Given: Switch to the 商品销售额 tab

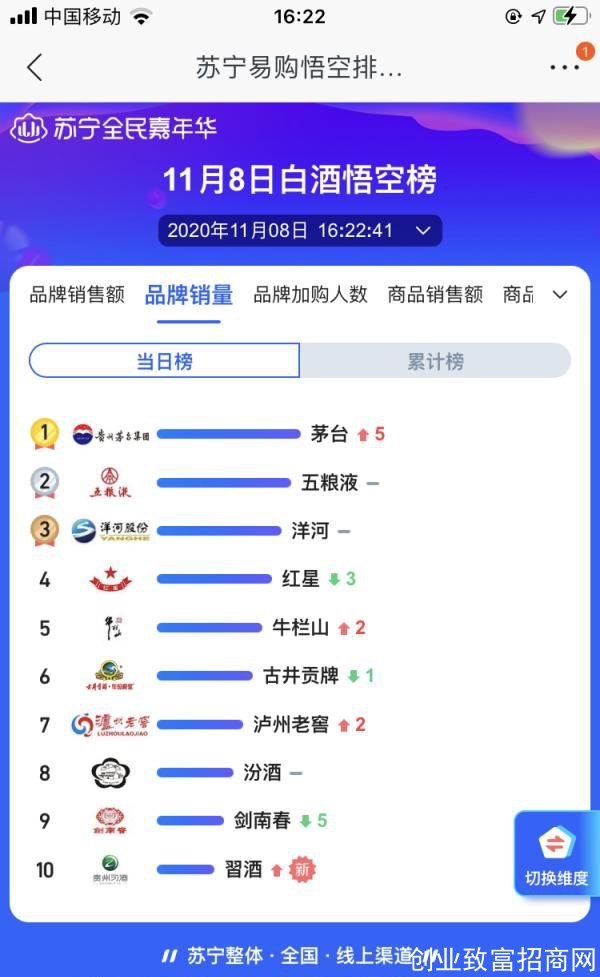Looking at the screenshot, I should coord(435,294).
